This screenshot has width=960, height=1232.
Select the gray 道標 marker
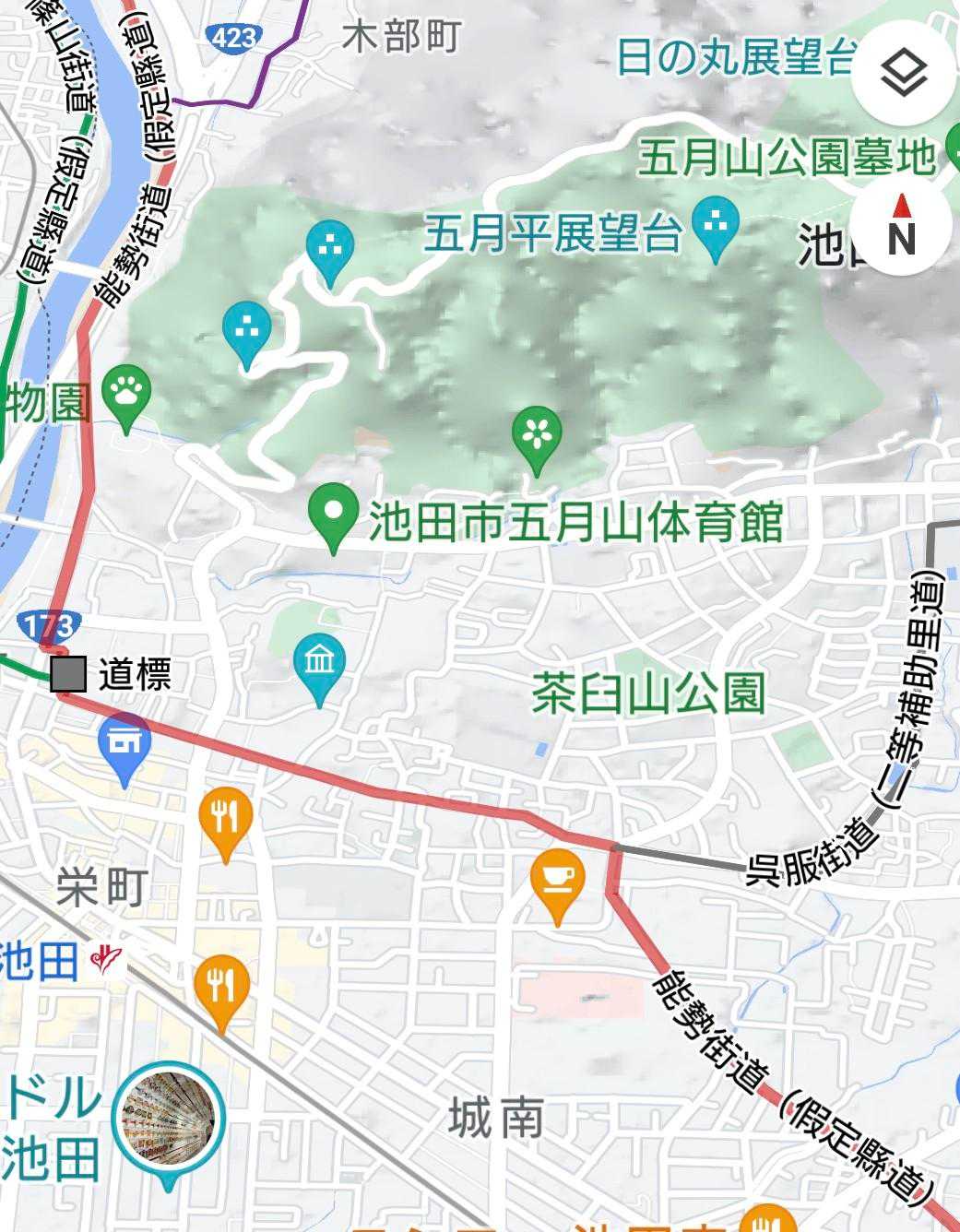pos(69,674)
